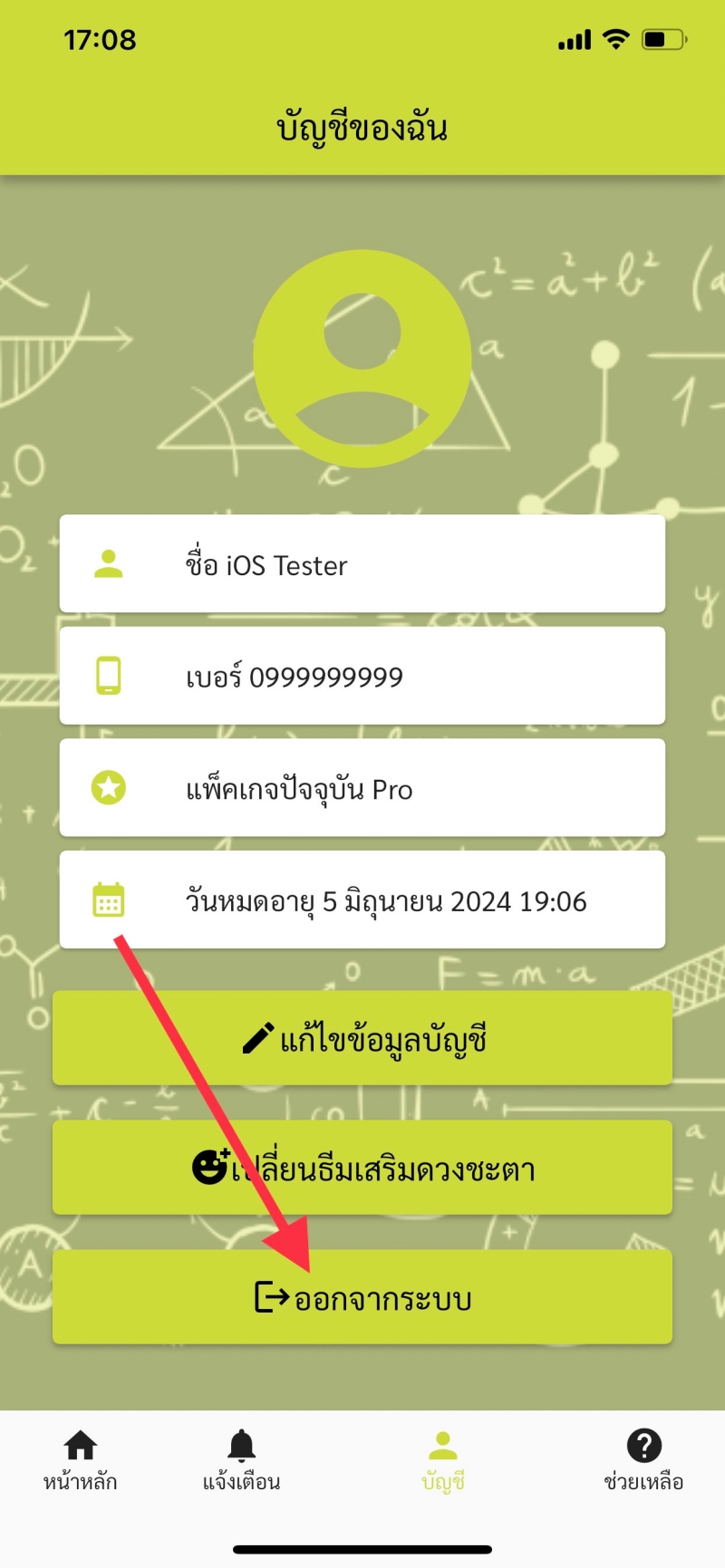
Task: Open เปลี่ยนธีมเสริมดวงชะตา theme change
Action: pyautogui.click(x=362, y=1168)
